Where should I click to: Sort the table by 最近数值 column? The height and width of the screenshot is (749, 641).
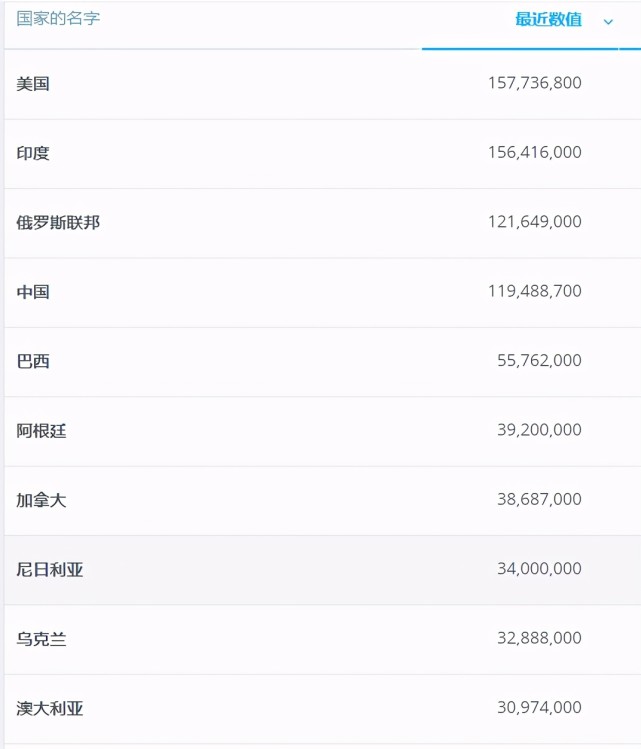coord(548,20)
